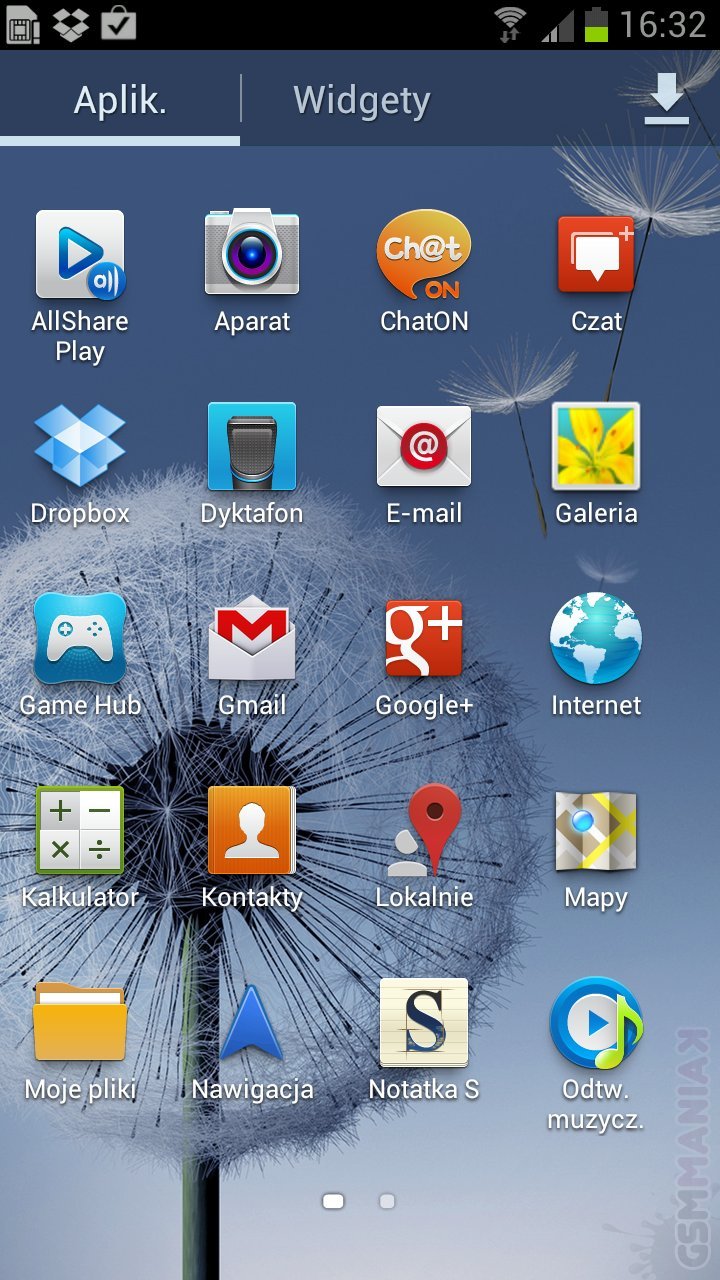The width and height of the screenshot is (720, 1280).
Task: Open Moje pliki file manager
Action: coord(80,1022)
